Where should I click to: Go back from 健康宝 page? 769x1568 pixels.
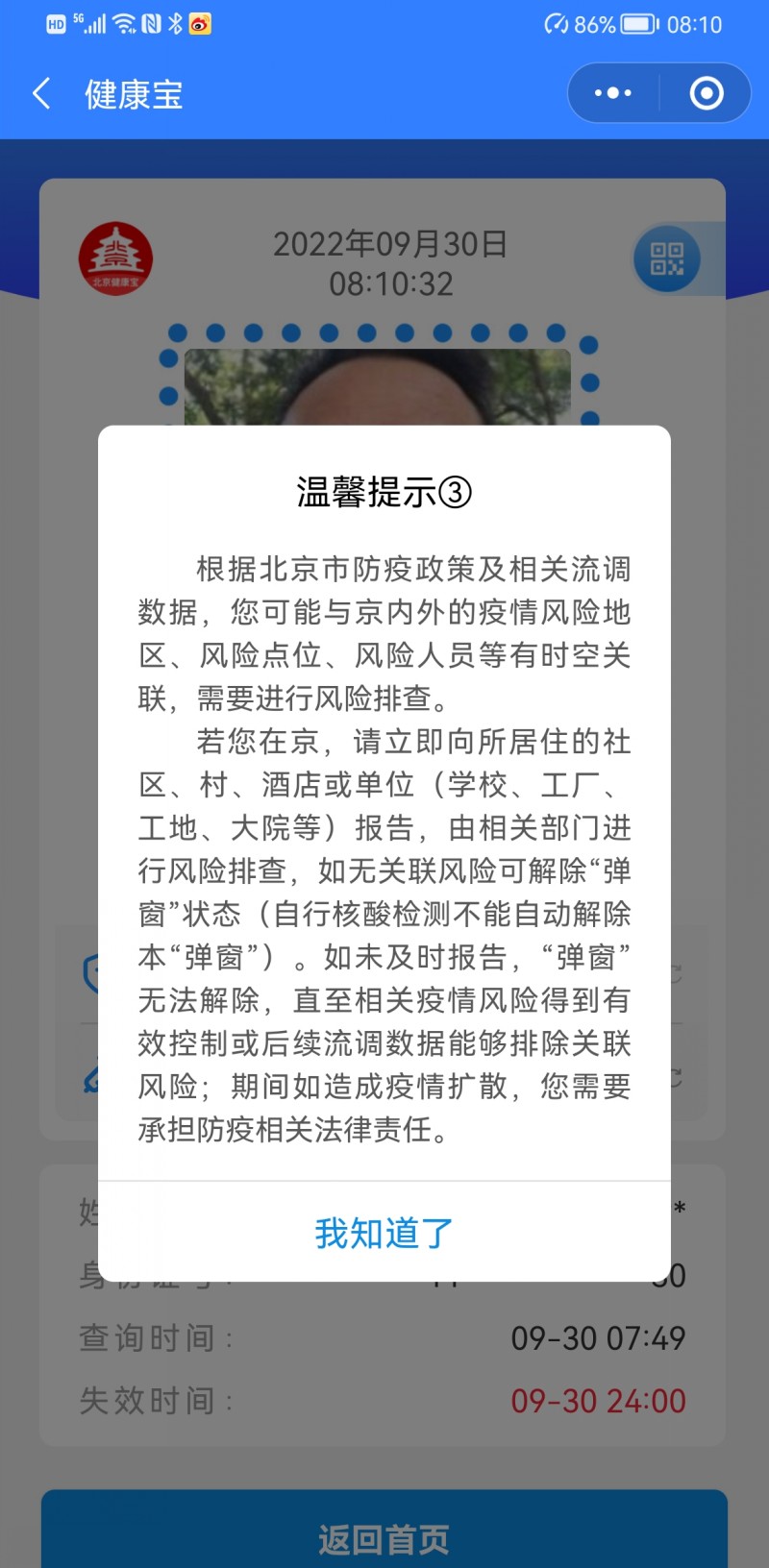pyautogui.click(x=42, y=93)
